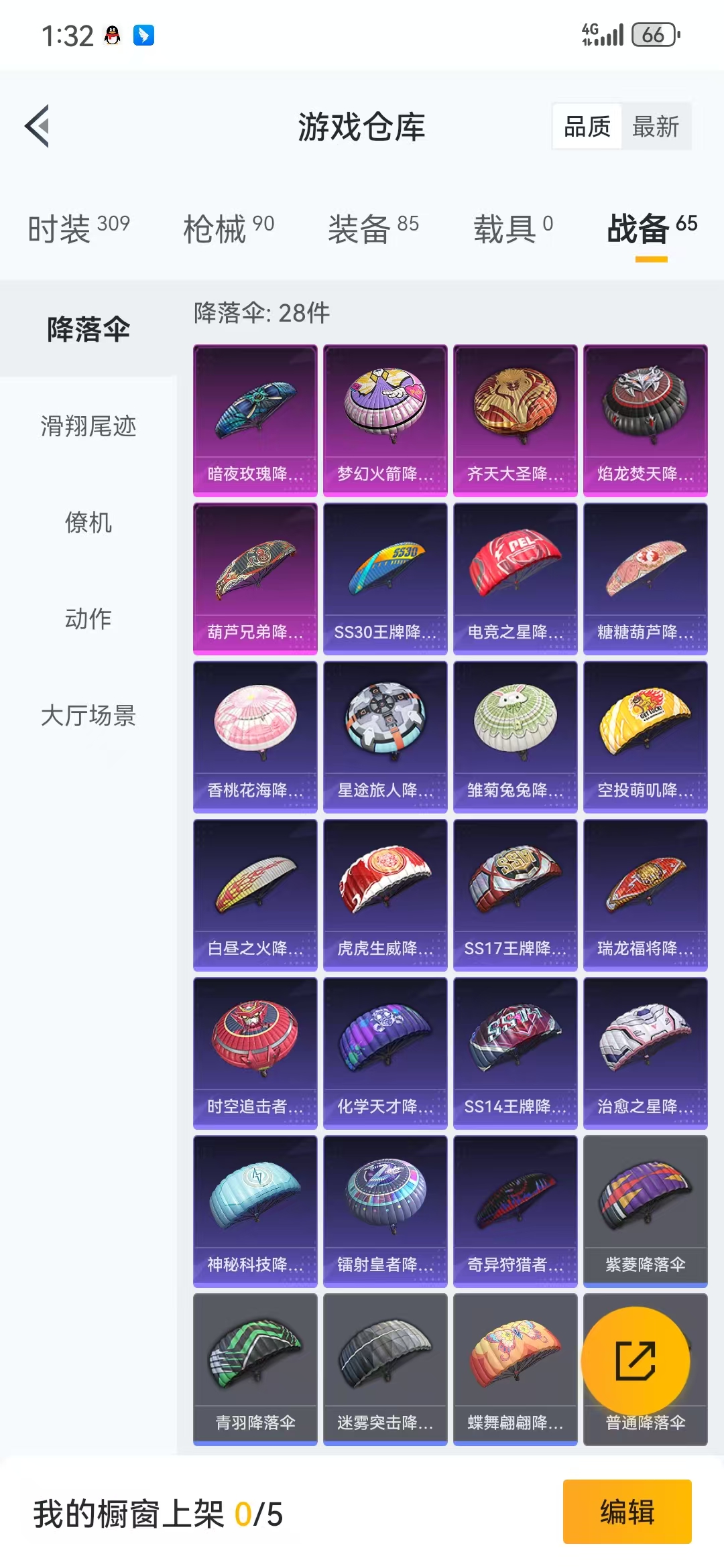Open the 暗夜玫瑰 parachute item

coord(255,421)
